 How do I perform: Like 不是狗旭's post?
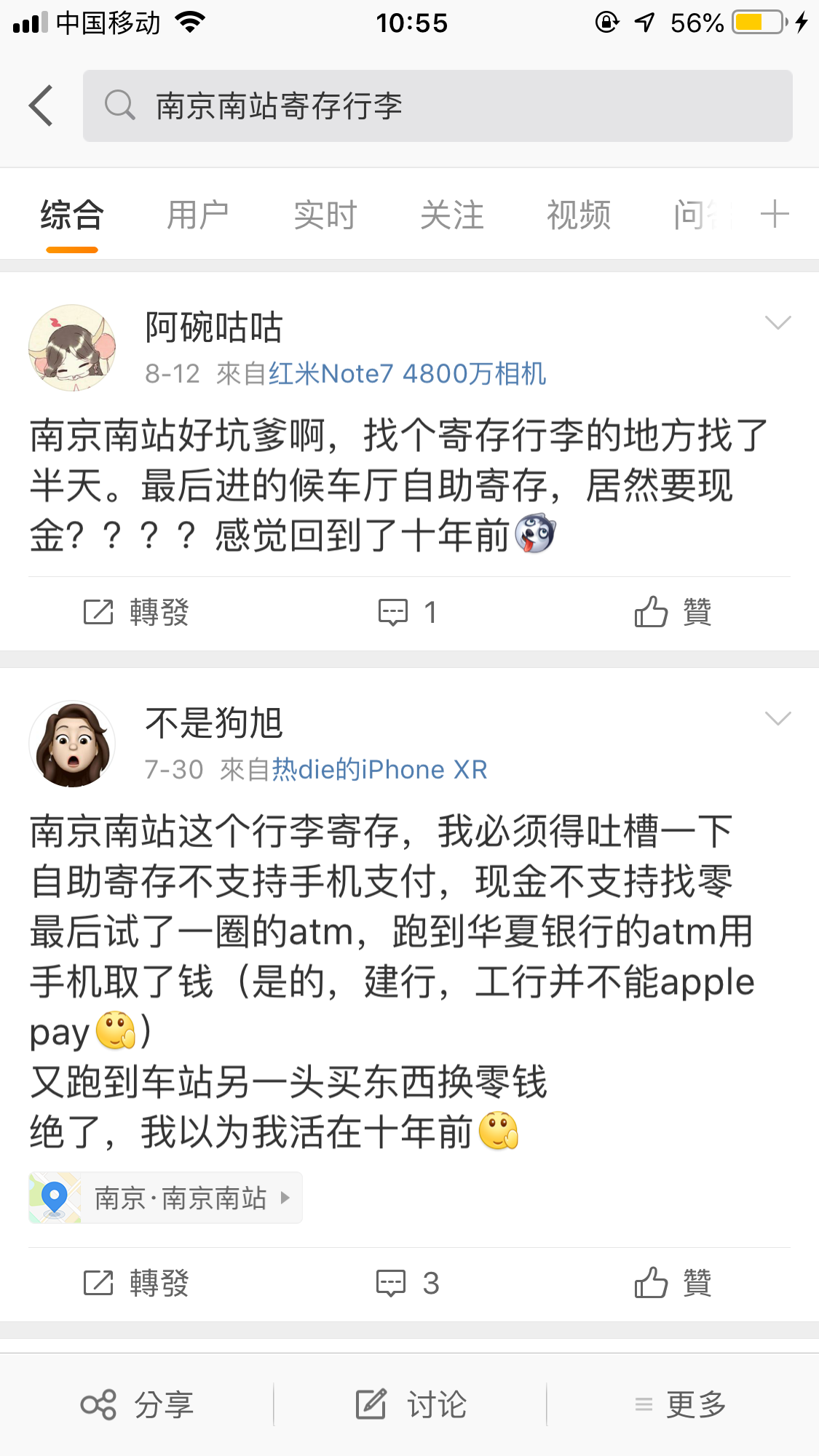(673, 1284)
